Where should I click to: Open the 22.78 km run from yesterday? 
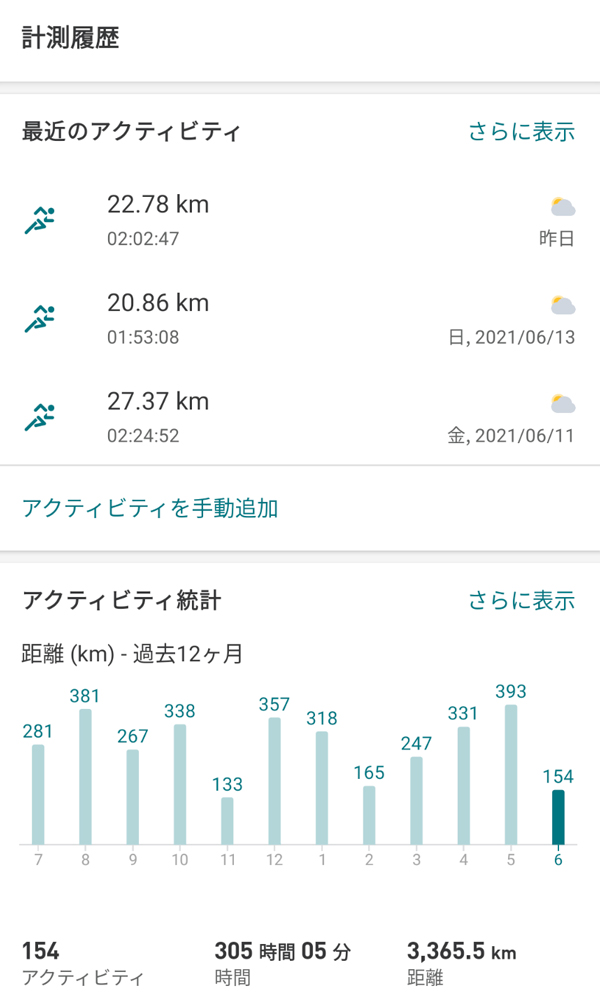(x=300, y=220)
